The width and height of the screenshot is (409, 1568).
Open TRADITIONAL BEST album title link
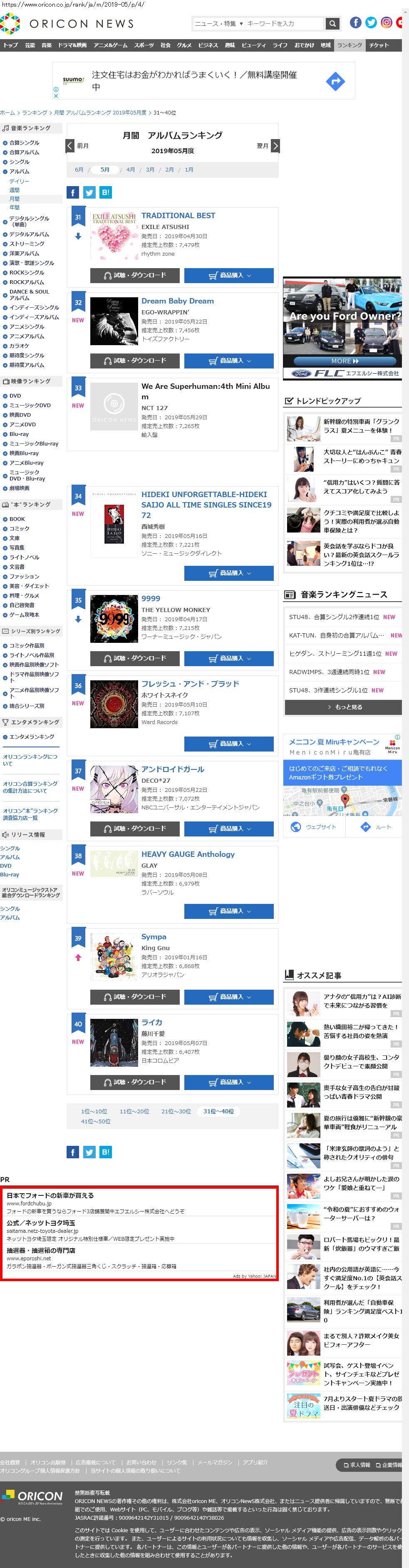click(178, 216)
